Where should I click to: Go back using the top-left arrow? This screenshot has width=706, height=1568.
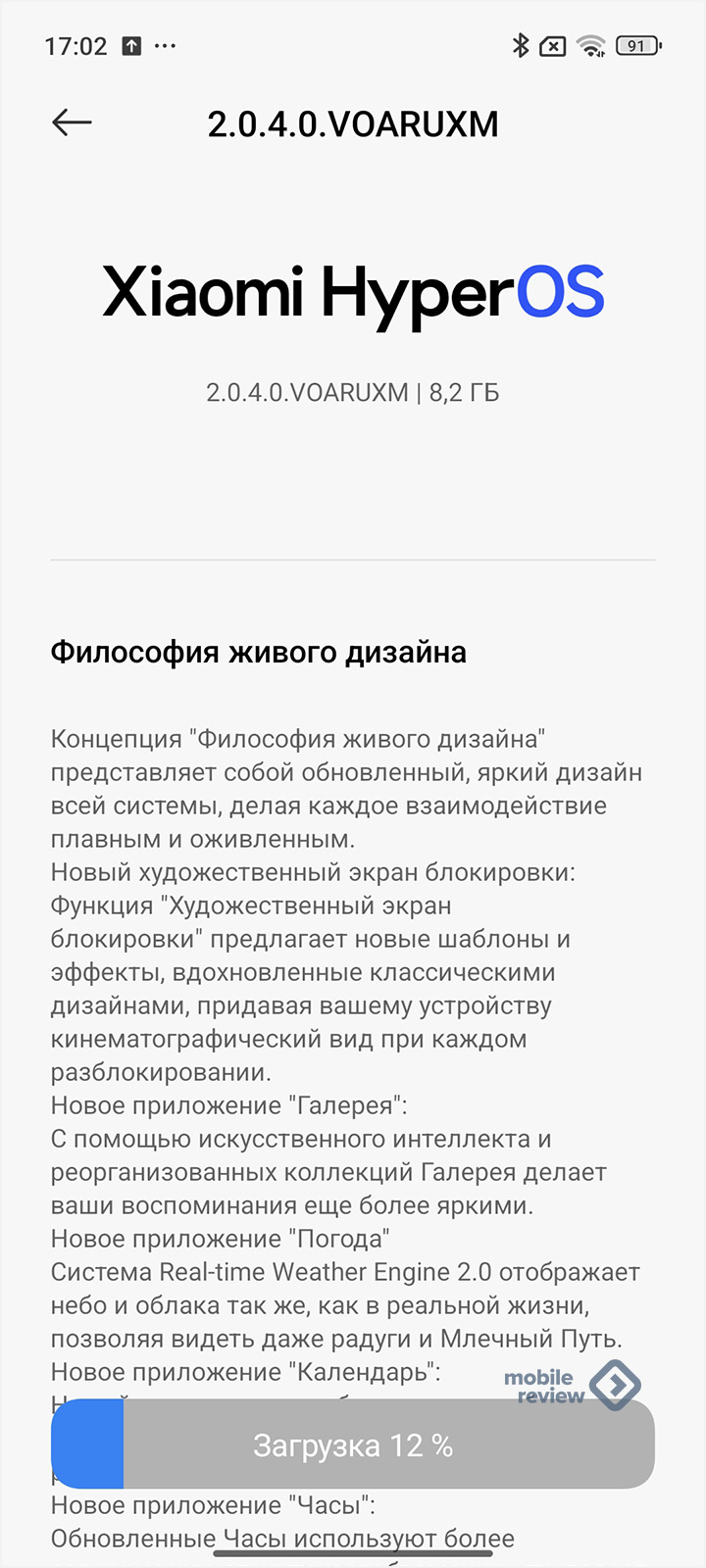click(x=72, y=122)
